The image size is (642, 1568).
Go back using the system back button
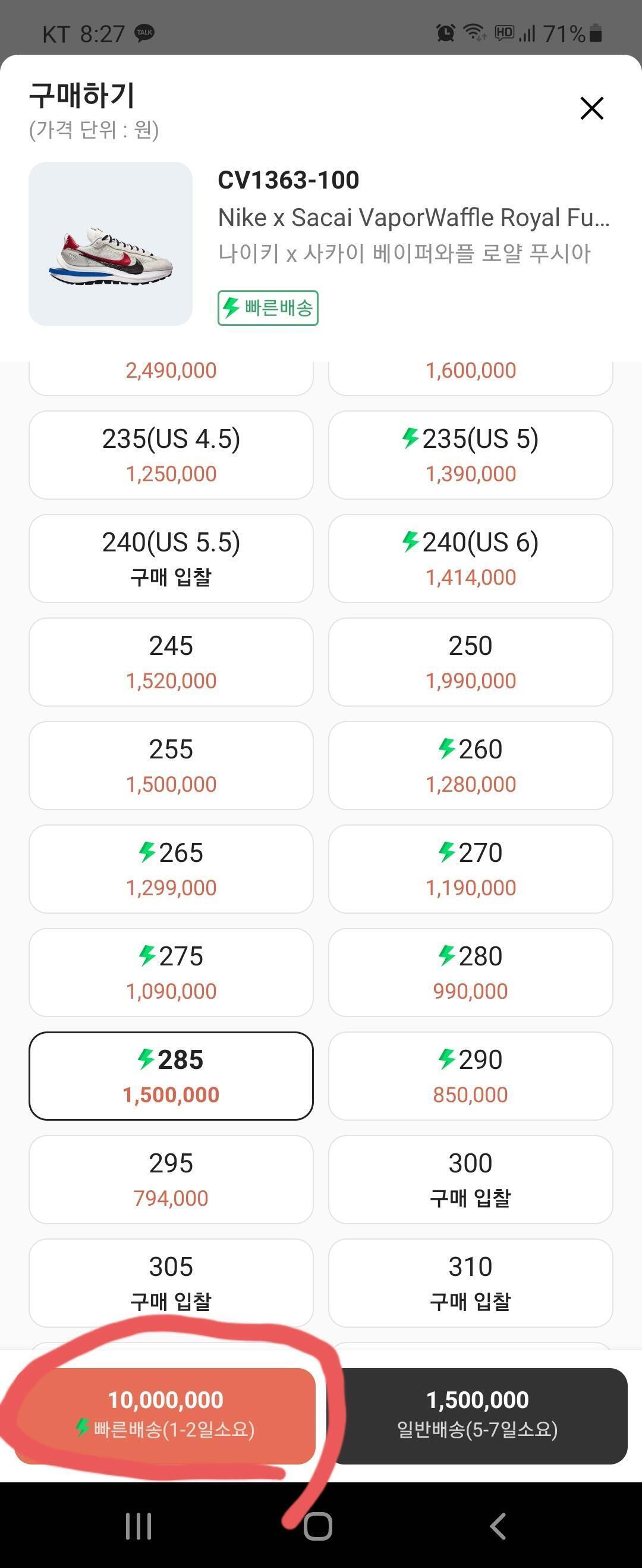[x=498, y=1526]
